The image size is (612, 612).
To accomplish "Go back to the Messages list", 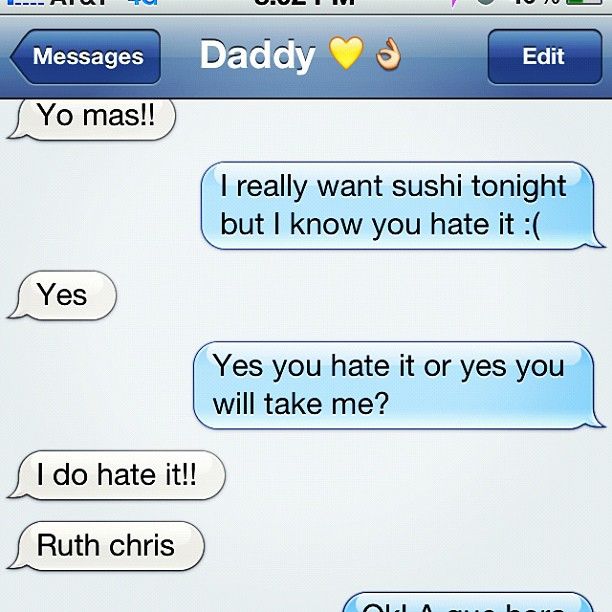I will 87,57.
